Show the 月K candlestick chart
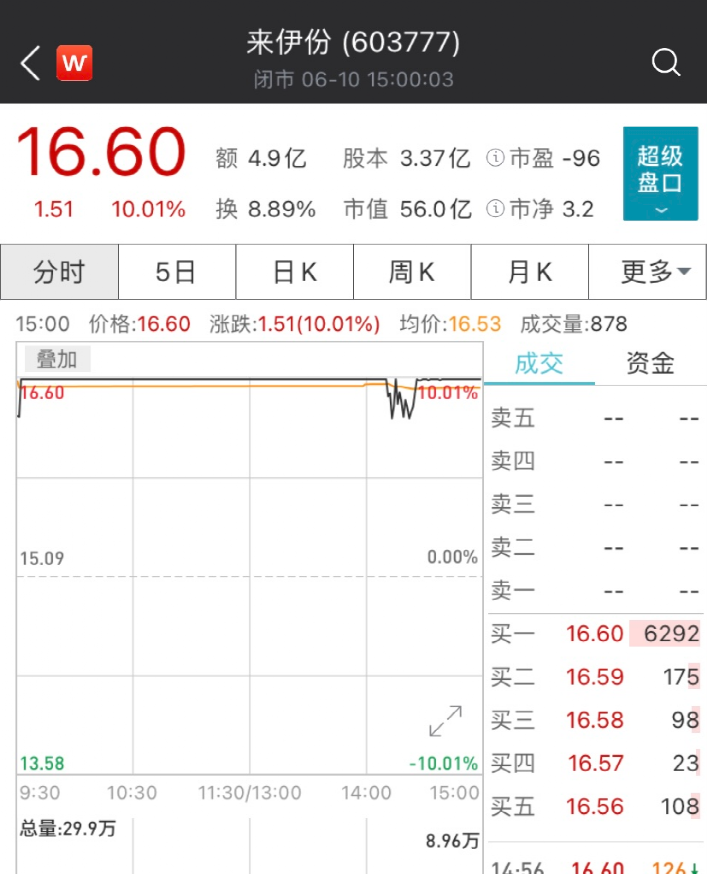 click(x=529, y=272)
